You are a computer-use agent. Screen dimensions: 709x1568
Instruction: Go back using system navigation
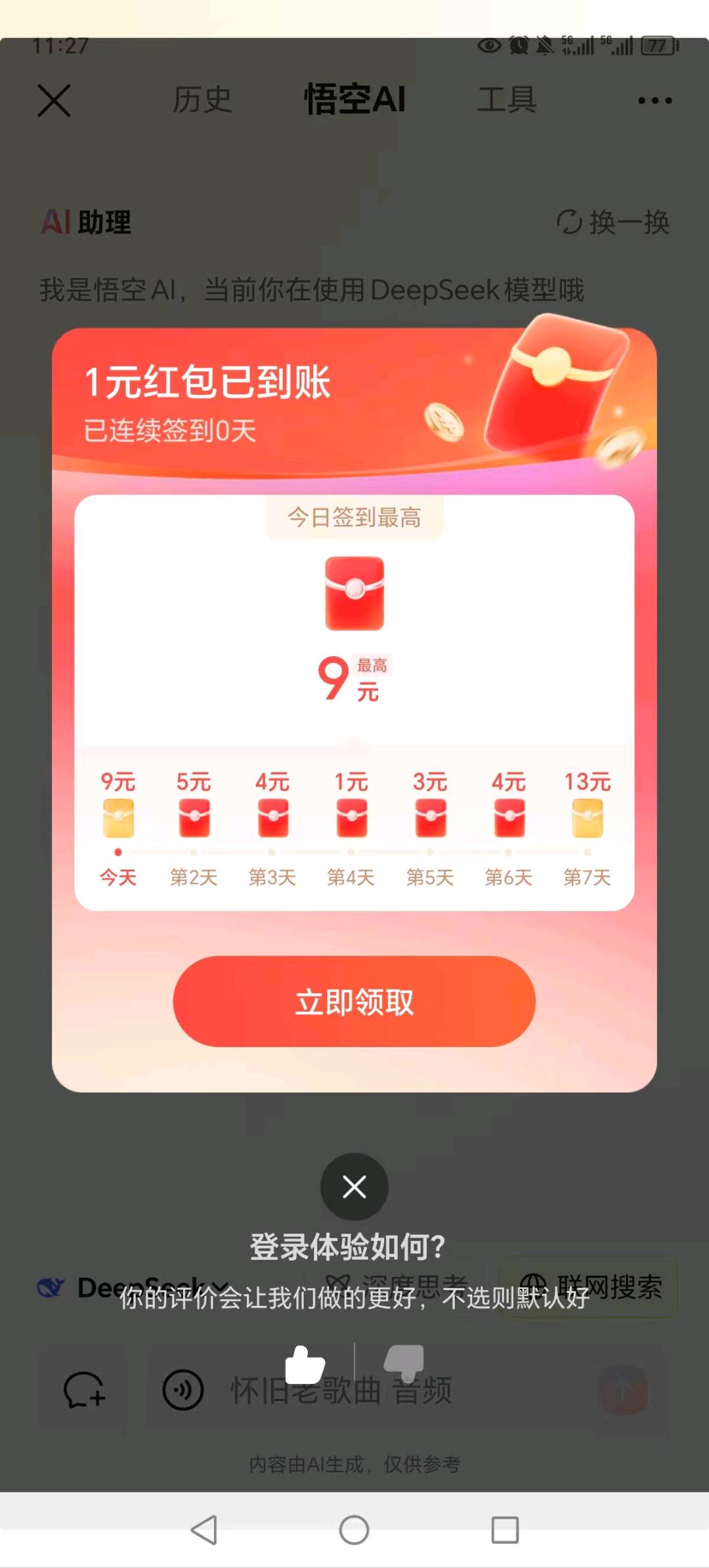(204, 1529)
